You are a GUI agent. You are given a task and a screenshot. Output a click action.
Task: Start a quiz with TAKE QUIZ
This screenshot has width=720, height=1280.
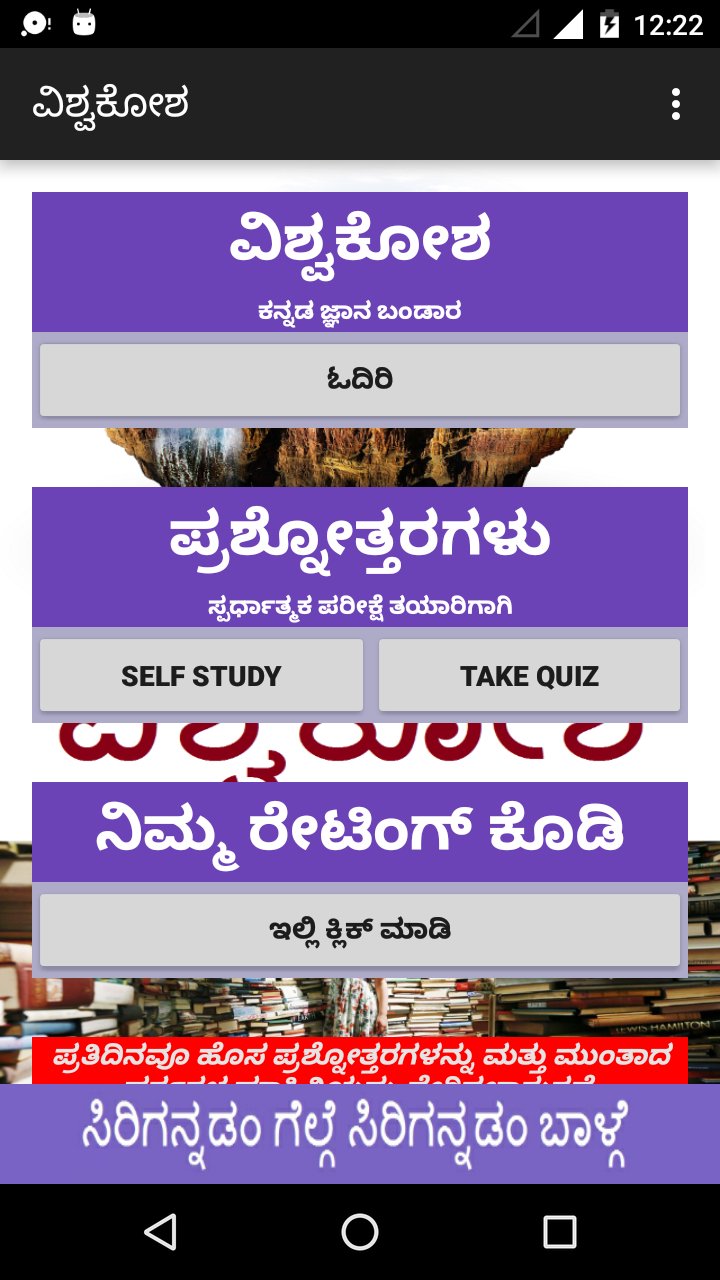coord(529,676)
